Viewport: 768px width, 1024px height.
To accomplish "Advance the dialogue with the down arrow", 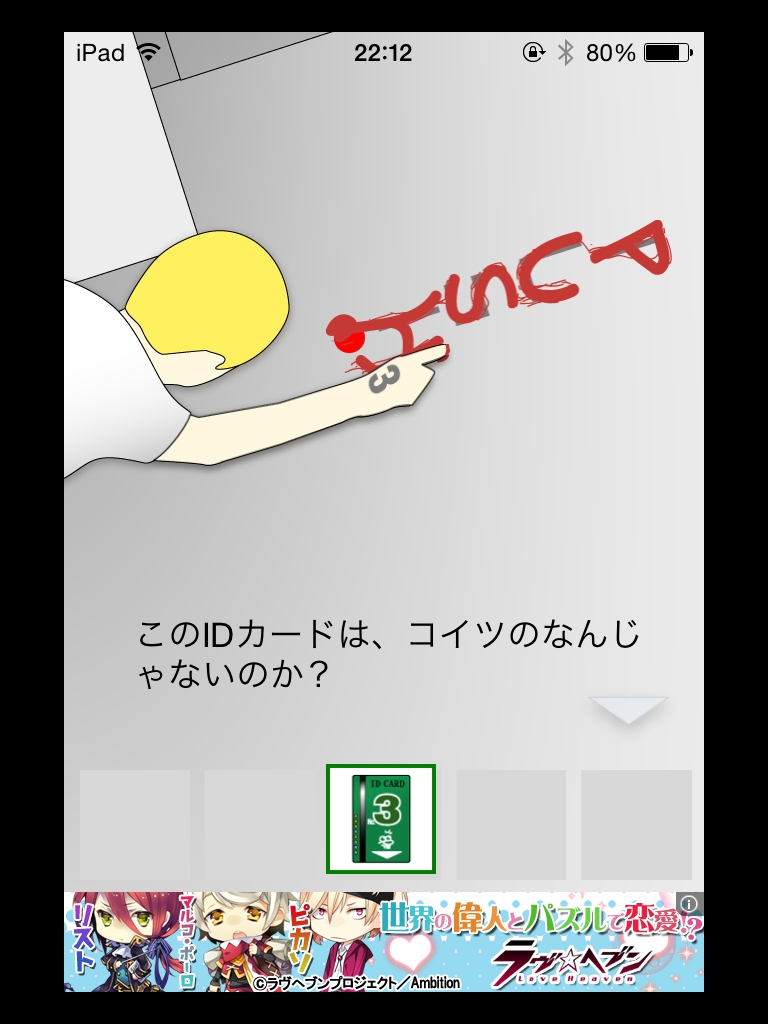I will [628, 709].
